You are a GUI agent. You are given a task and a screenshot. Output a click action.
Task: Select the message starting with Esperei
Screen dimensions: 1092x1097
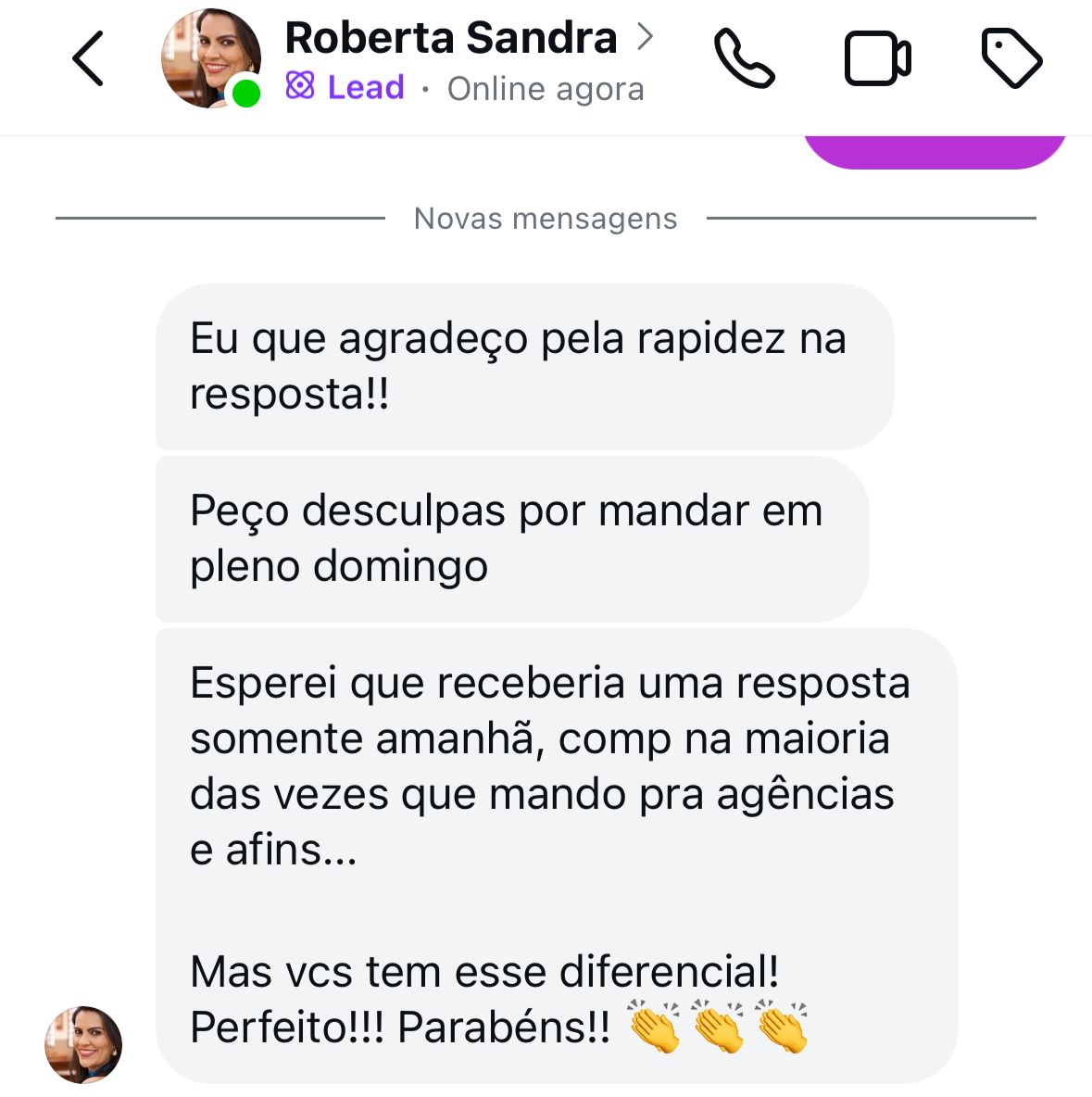(549, 765)
